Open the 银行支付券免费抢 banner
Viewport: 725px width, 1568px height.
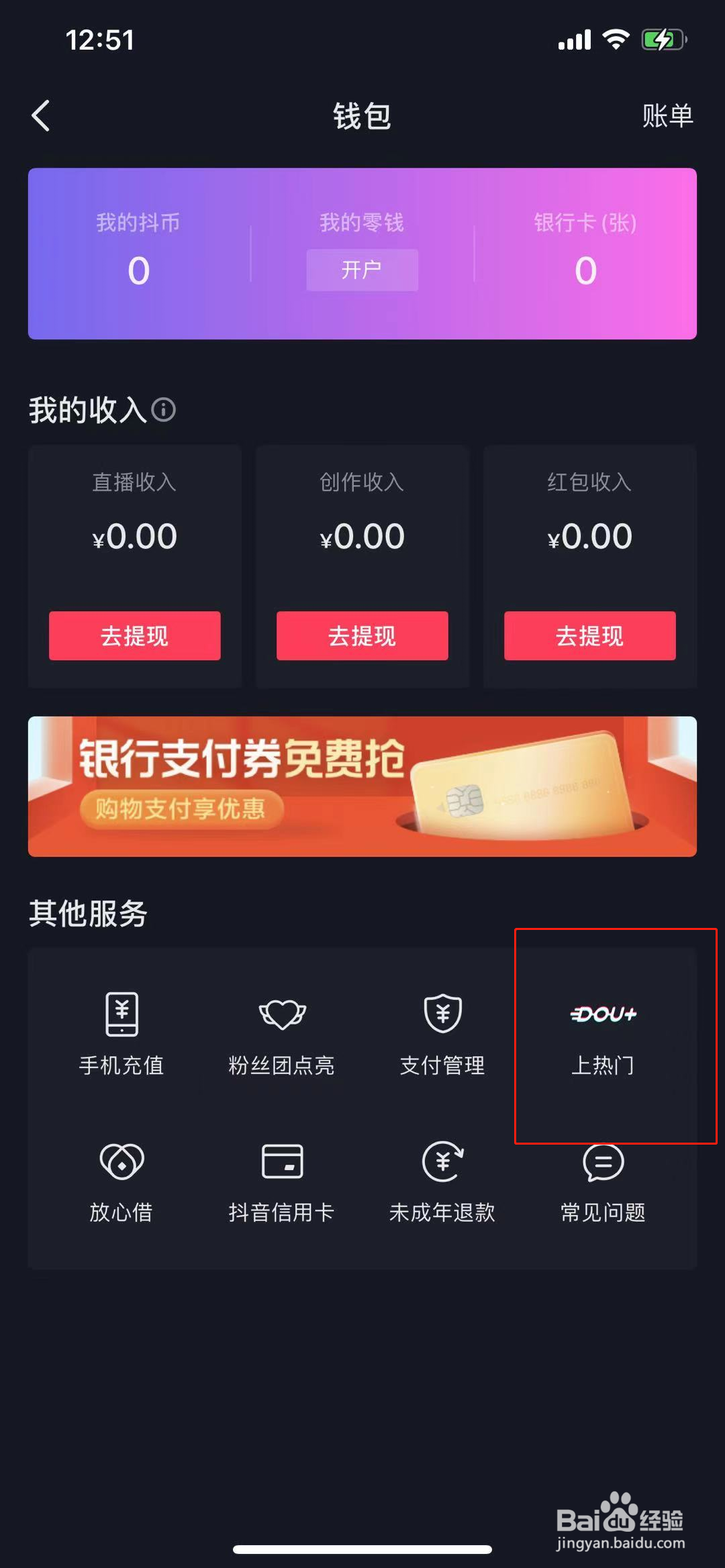click(x=362, y=786)
